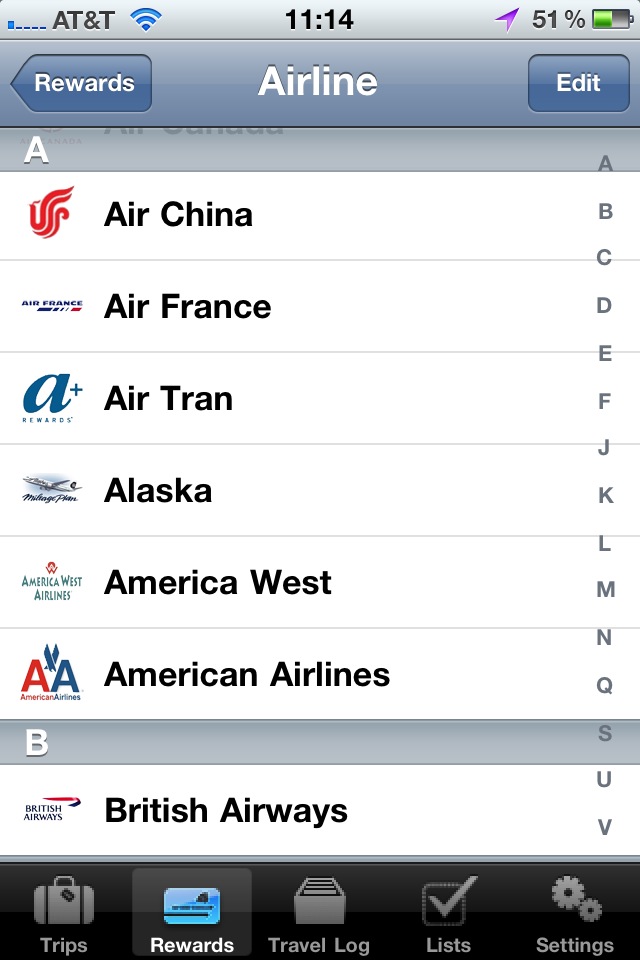Jump to letter Q in index

[x=604, y=686]
